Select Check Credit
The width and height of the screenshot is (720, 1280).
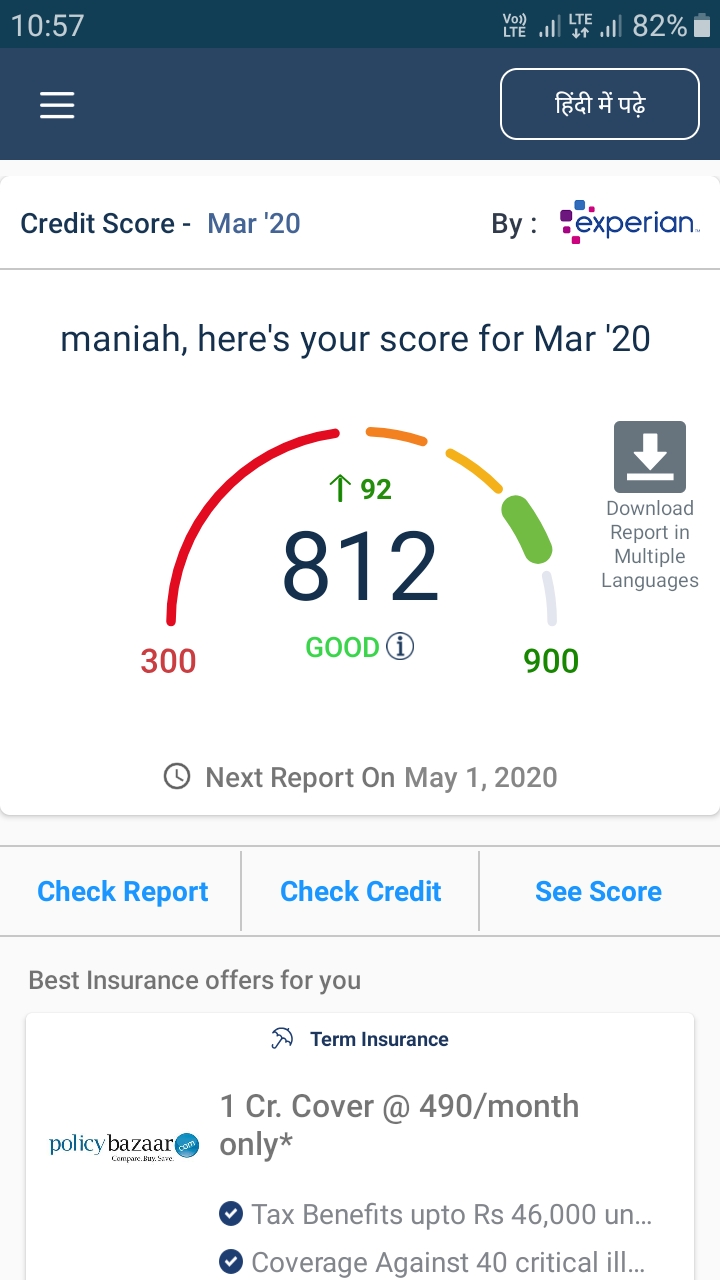(x=360, y=891)
